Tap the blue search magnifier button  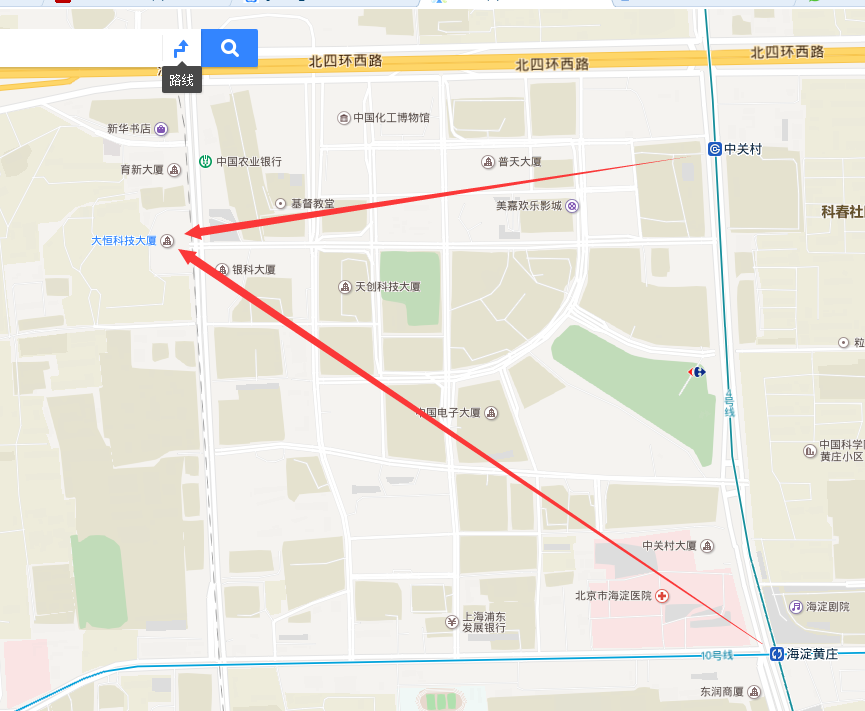tap(230, 48)
